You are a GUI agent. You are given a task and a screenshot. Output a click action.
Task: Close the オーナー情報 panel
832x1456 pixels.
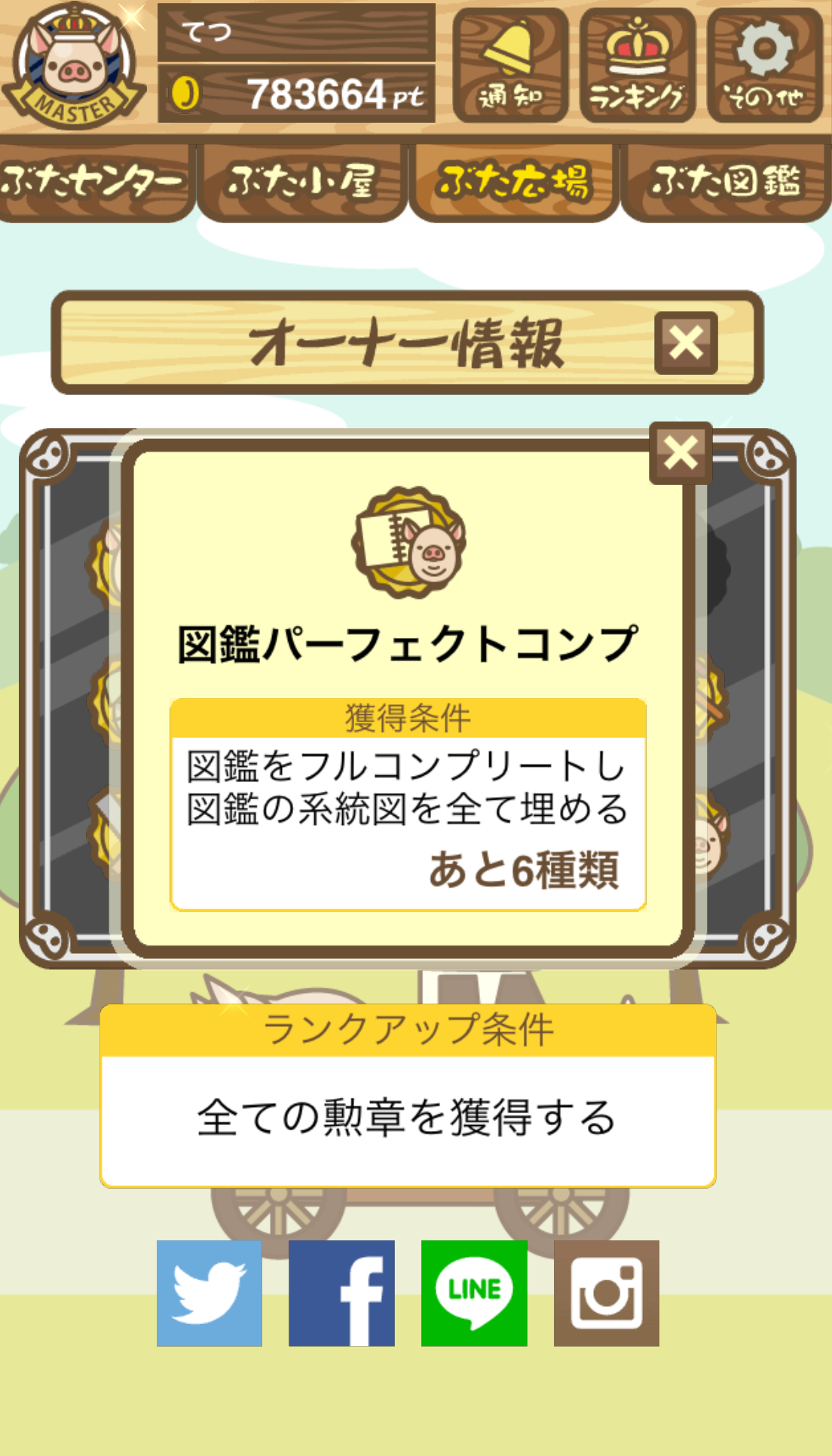click(x=686, y=343)
